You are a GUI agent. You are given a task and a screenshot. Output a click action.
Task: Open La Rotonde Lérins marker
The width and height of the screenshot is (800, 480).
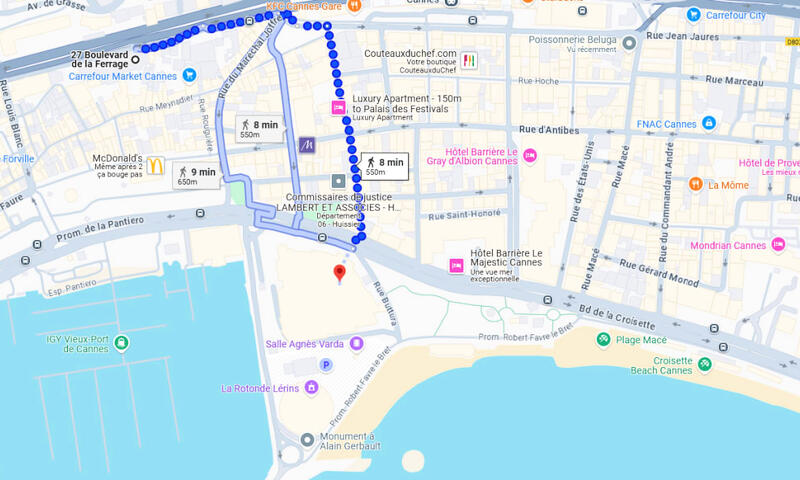[312, 387]
